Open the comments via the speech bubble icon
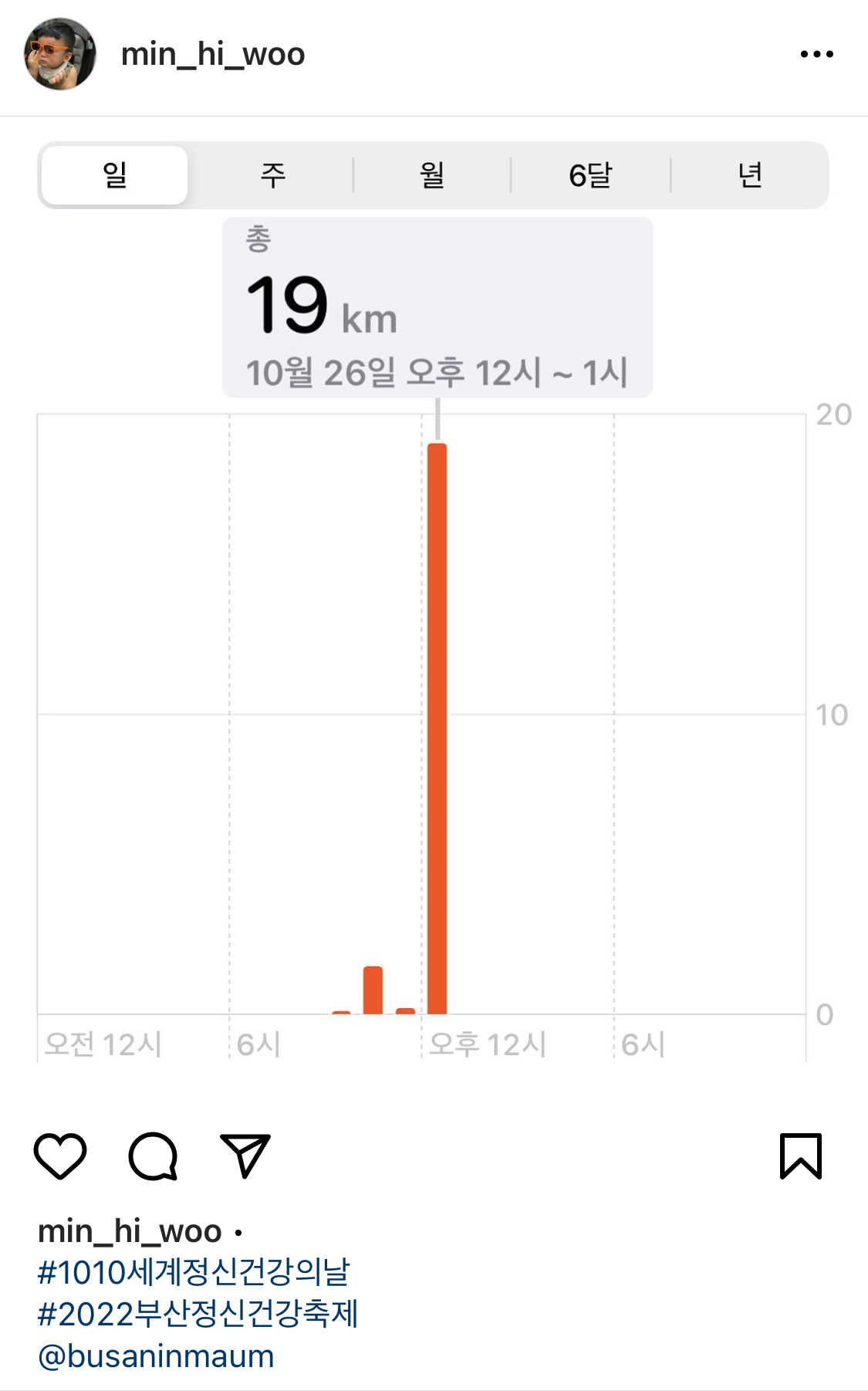868x1391 pixels. click(153, 1156)
